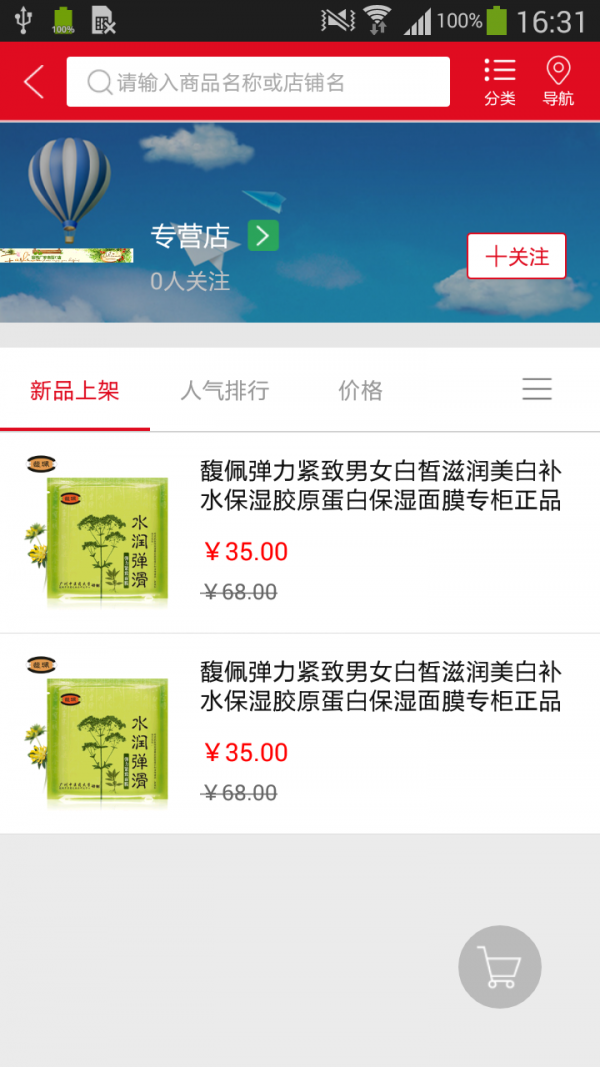600x1067 pixels.
Task: Switch to the 人气排行 tab
Action: click(225, 391)
